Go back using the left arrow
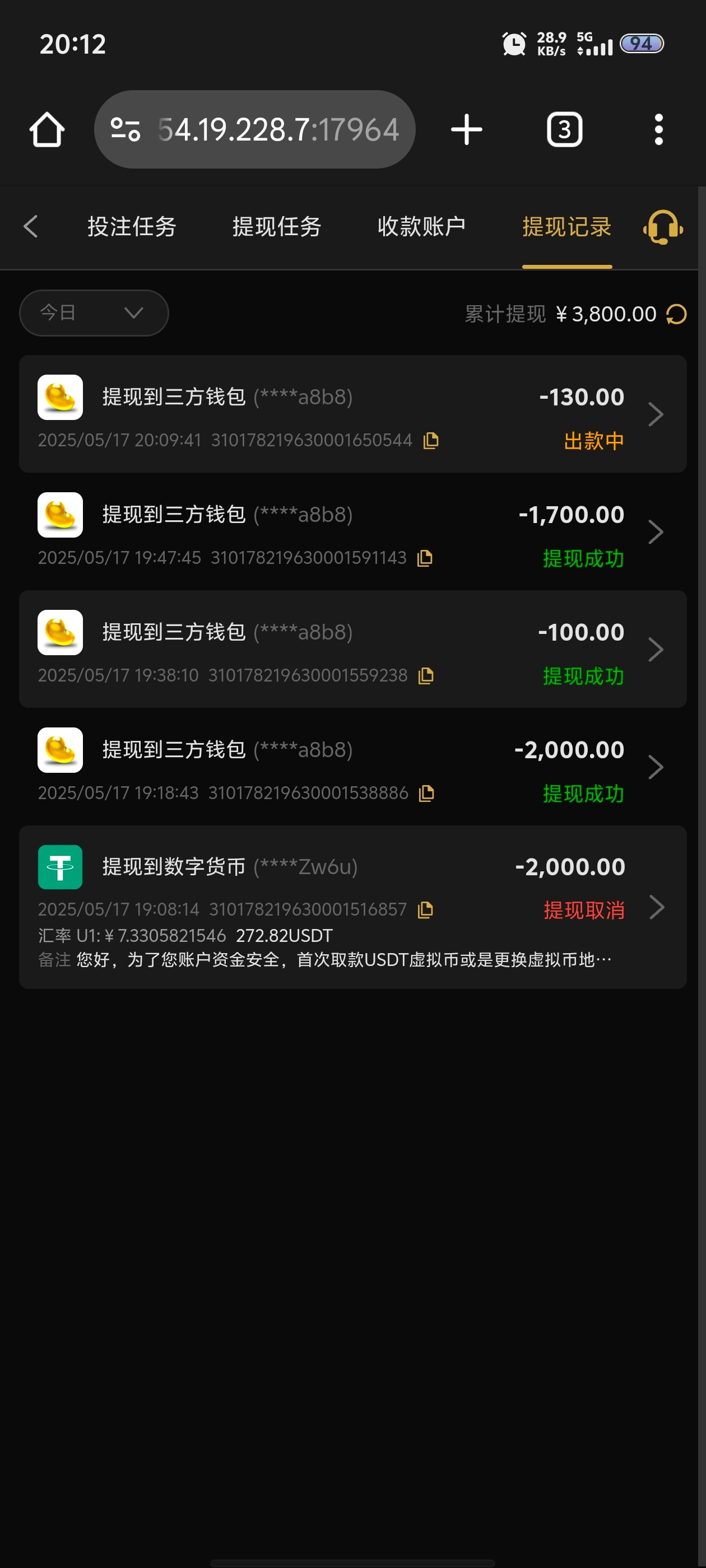 [30, 226]
